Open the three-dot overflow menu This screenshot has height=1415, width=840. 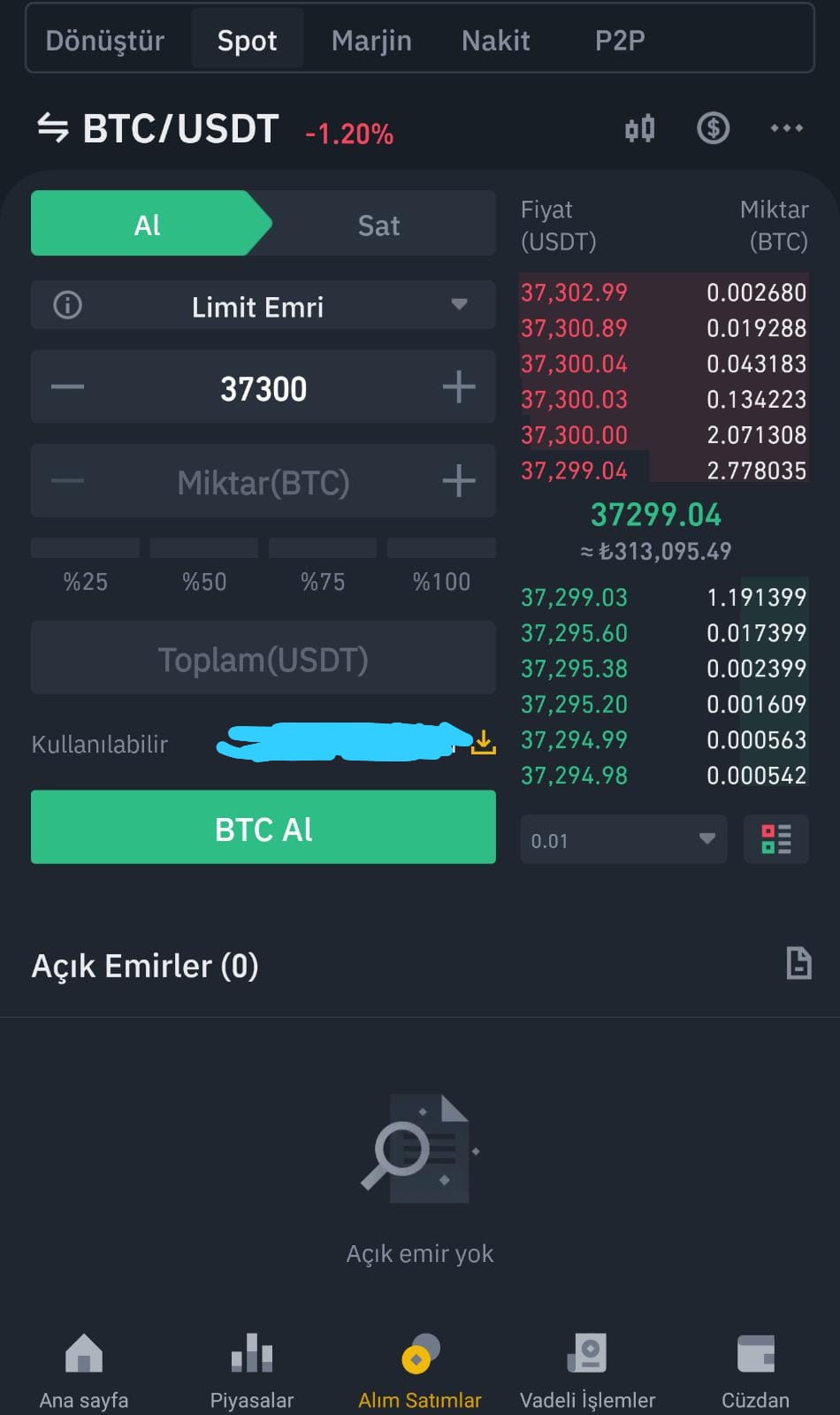786,128
